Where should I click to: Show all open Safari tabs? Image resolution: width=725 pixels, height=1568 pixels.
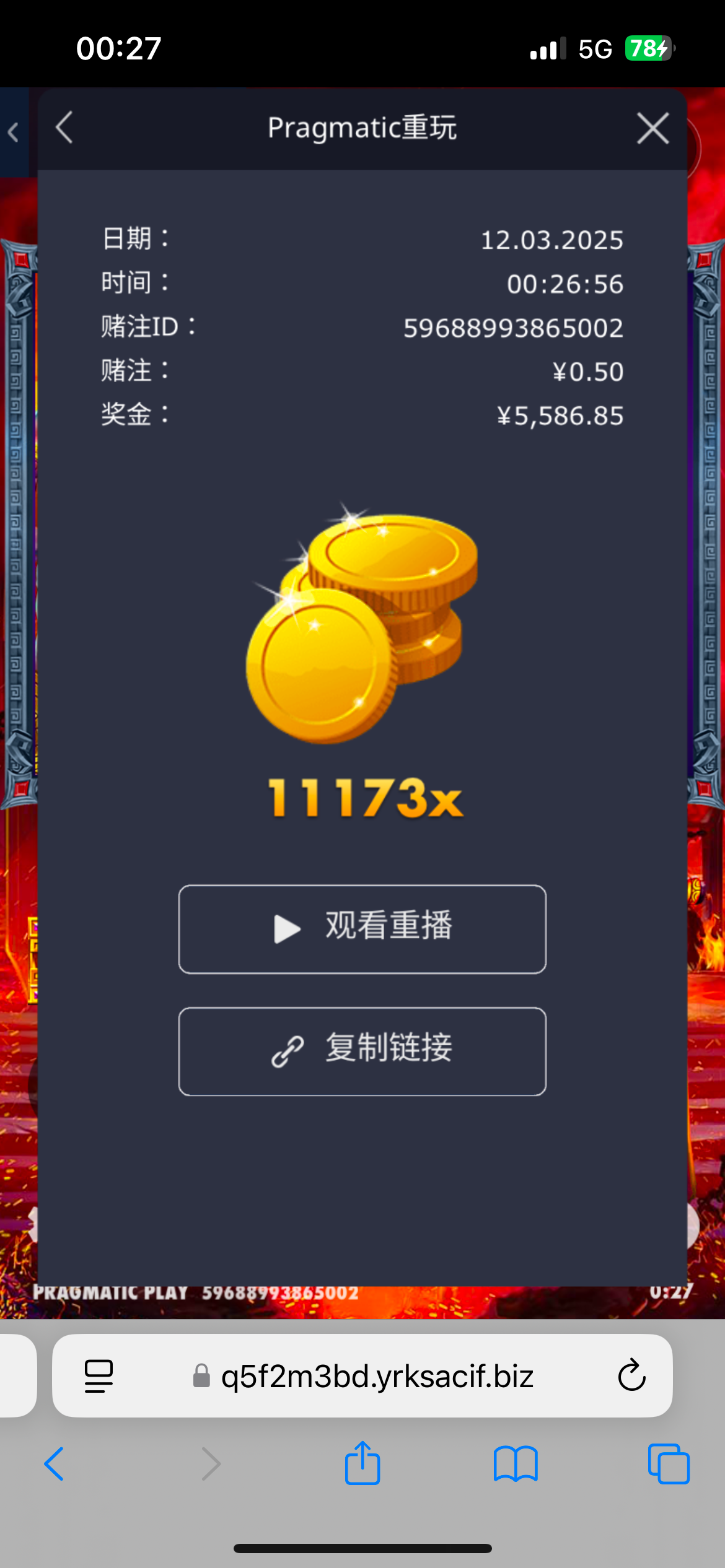(x=668, y=1464)
